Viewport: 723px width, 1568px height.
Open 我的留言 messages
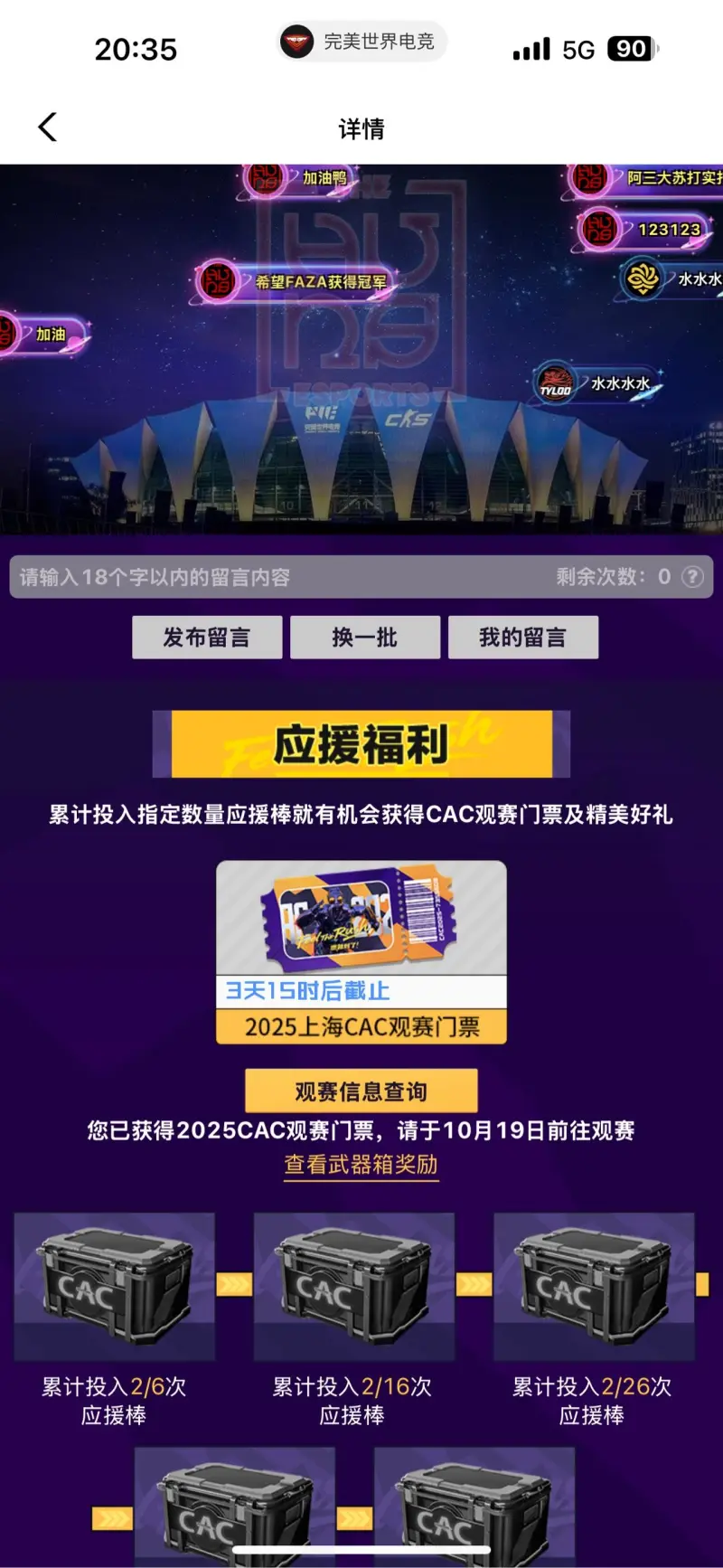[x=522, y=638]
